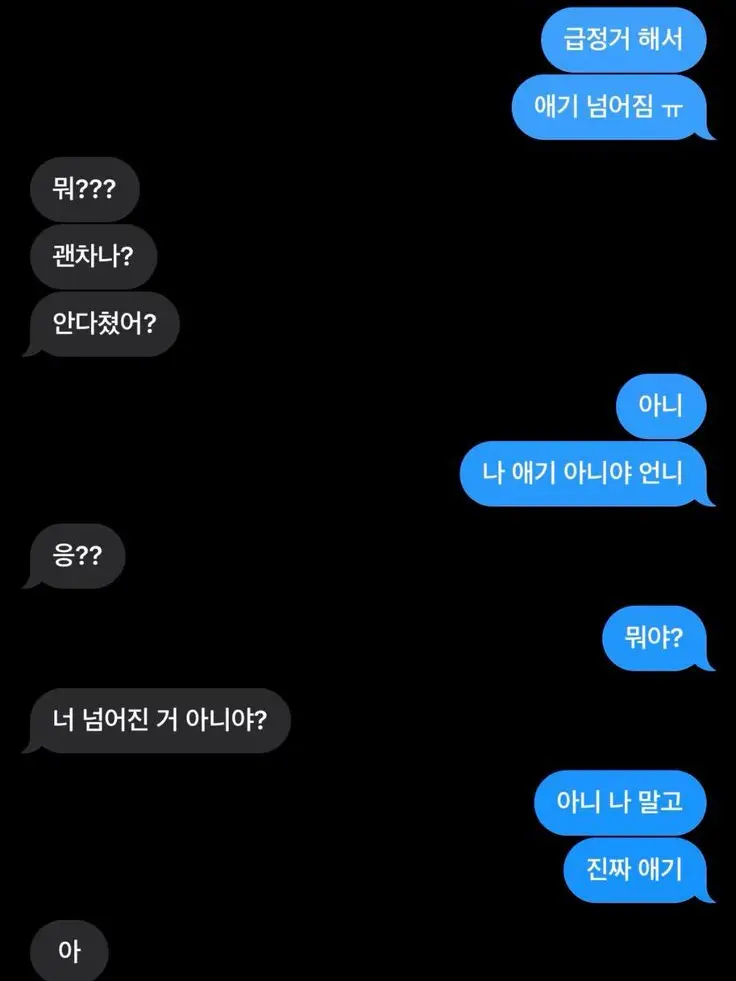Select the gray bubble '응??'
Image resolution: width=736 pixels, height=981 pixels.
tap(74, 557)
